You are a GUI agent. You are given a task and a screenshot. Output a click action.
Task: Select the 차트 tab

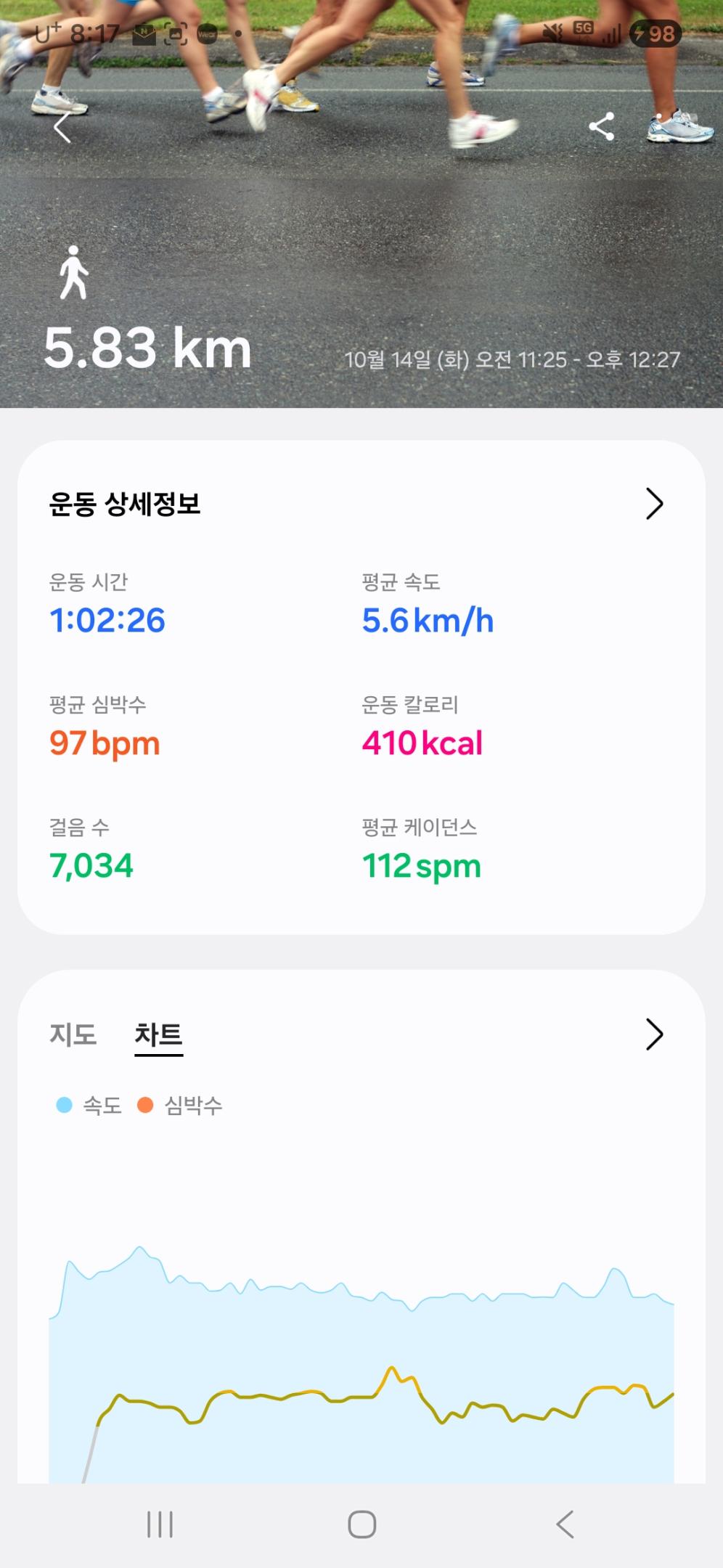[158, 1034]
